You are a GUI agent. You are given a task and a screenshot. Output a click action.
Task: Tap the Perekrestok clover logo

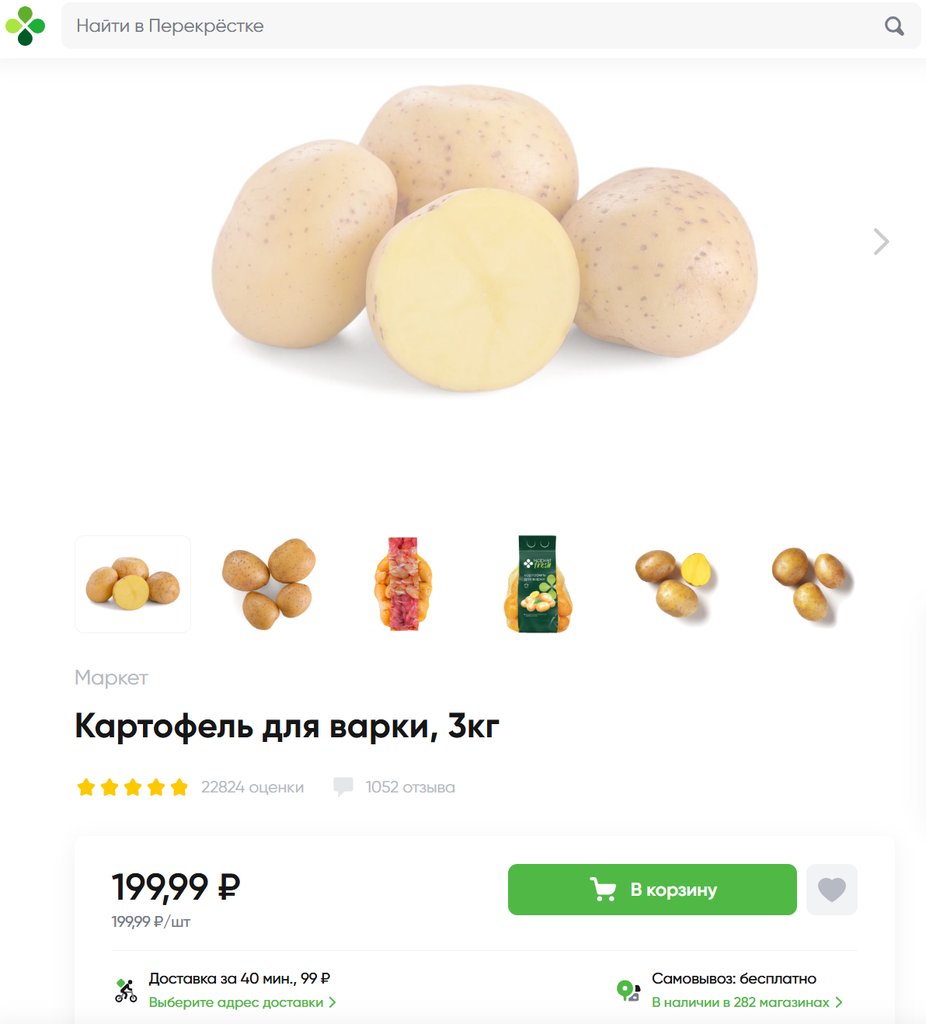coord(25,26)
